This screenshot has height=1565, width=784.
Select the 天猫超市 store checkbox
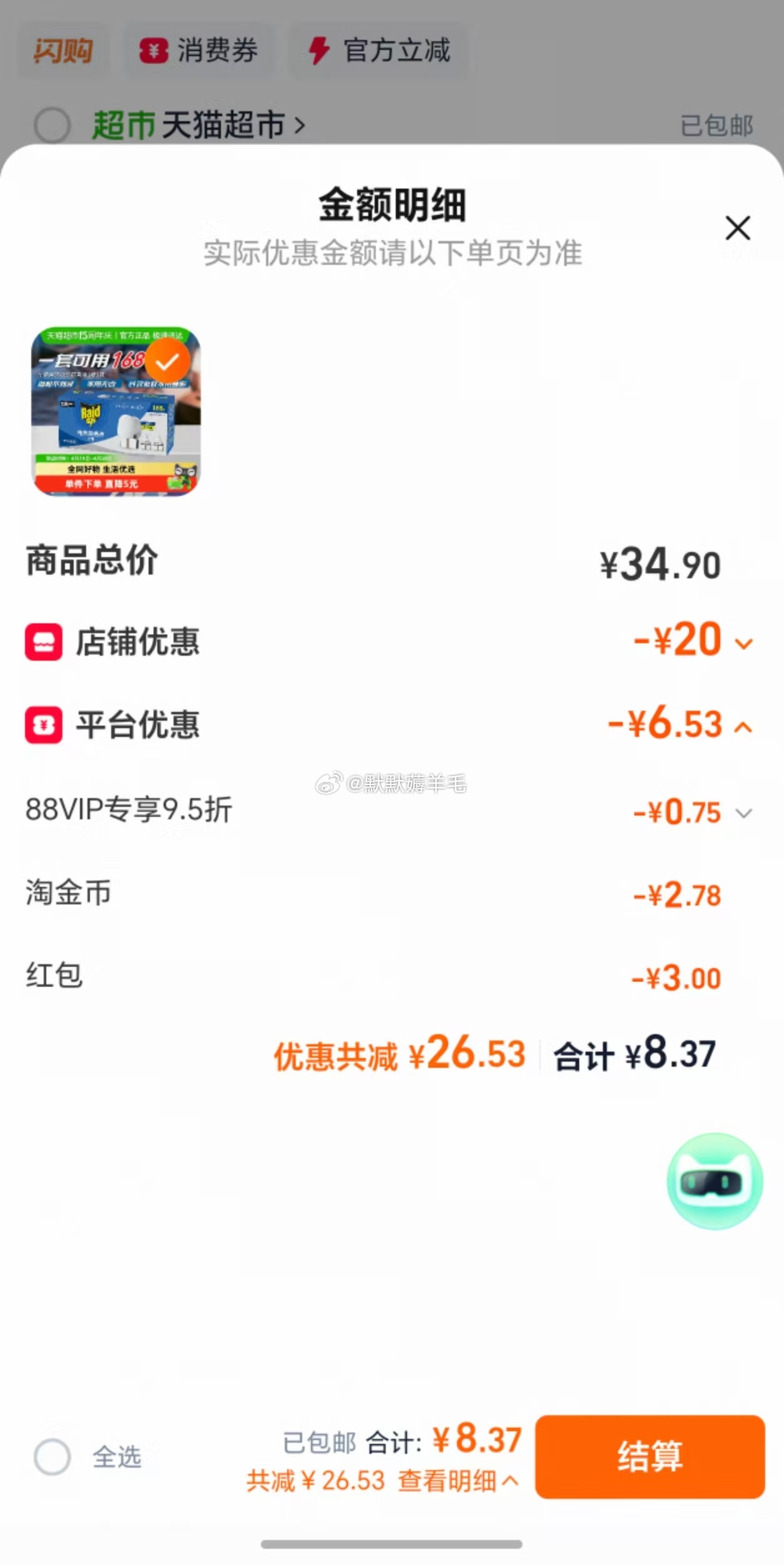click(x=52, y=125)
